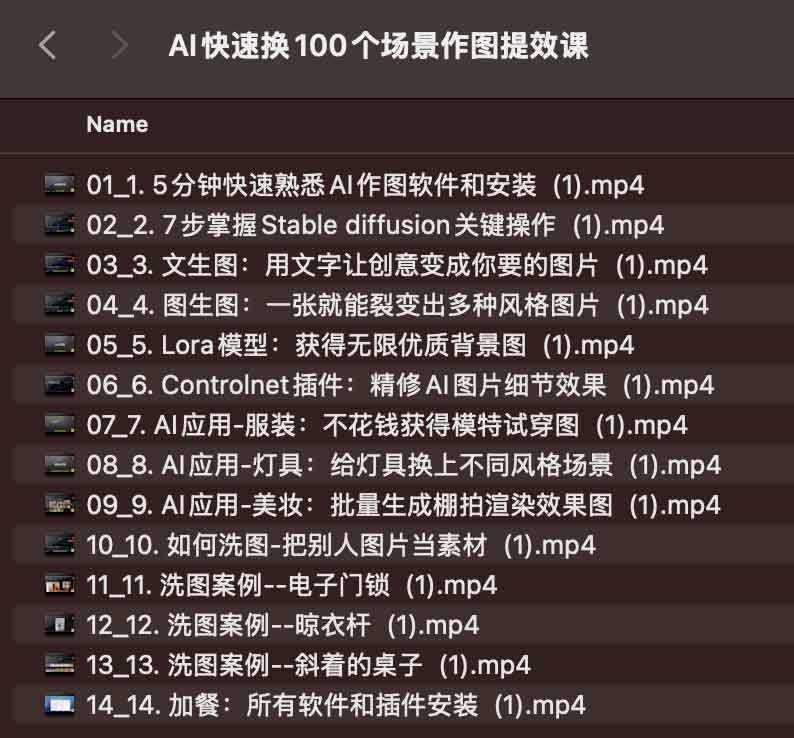This screenshot has height=738, width=794.
Task: Sort files by the Name column
Action: pos(117,125)
